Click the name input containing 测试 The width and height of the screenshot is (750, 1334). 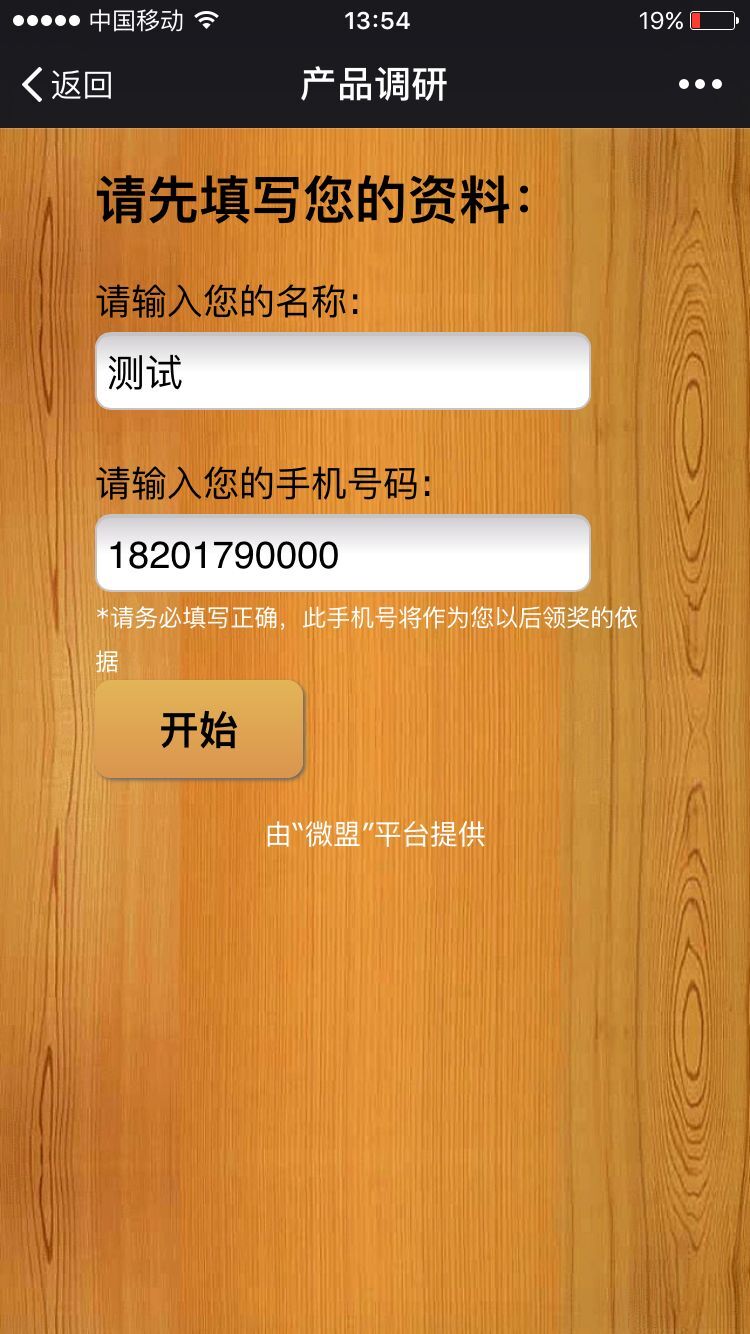pyautogui.click(x=342, y=371)
